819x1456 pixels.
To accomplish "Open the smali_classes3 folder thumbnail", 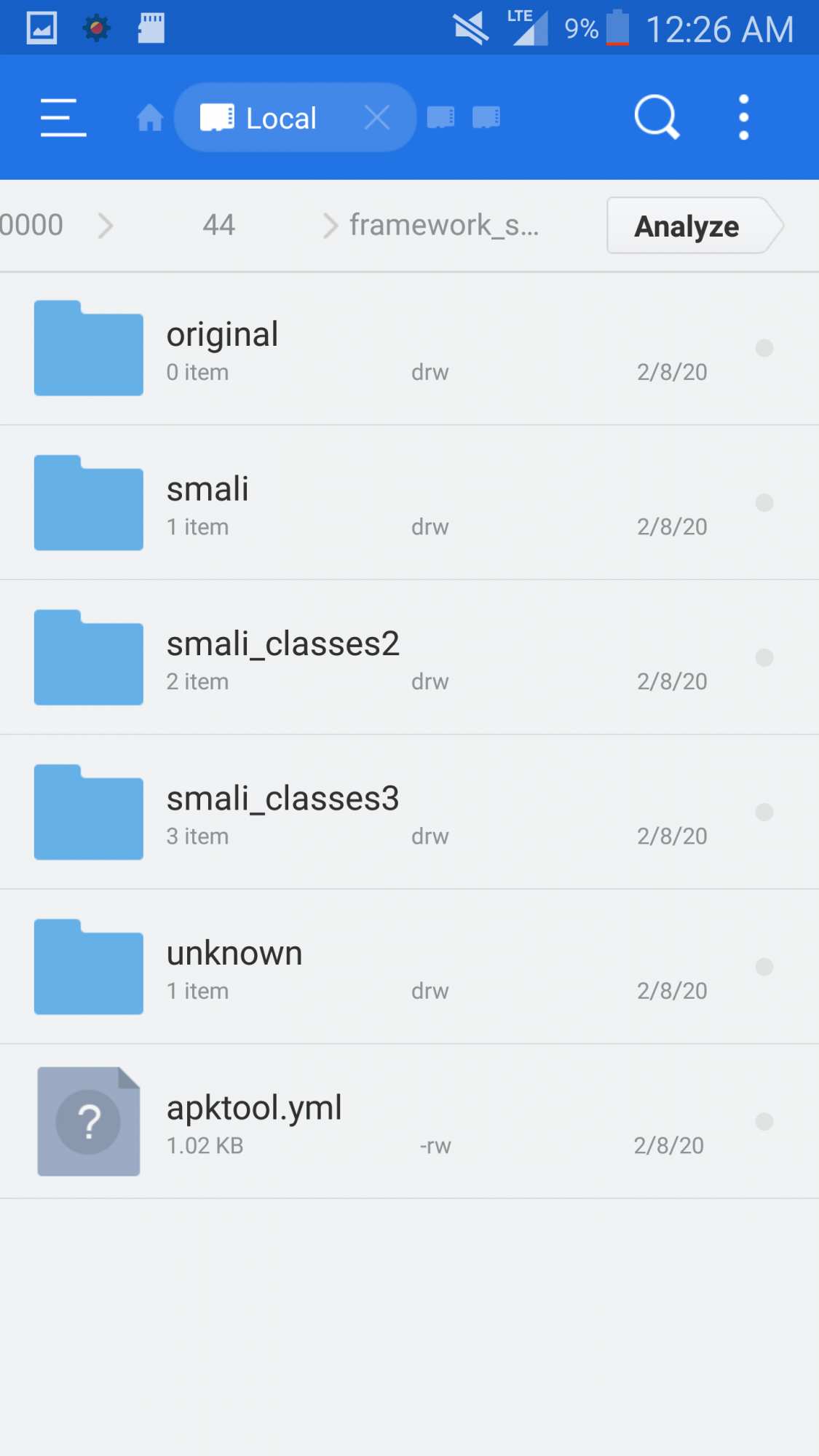I will pos(87,812).
